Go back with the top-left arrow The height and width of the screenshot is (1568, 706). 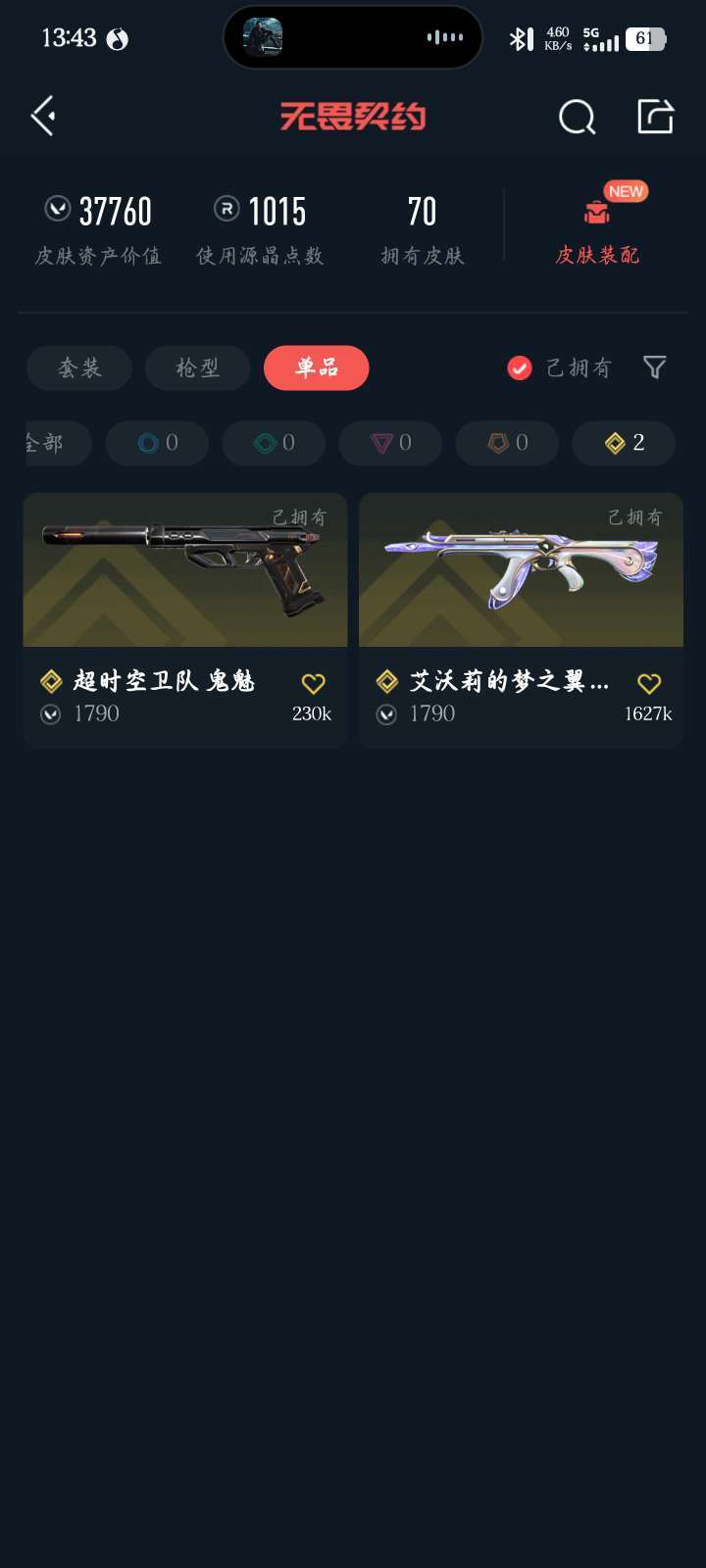[x=43, y=116]
